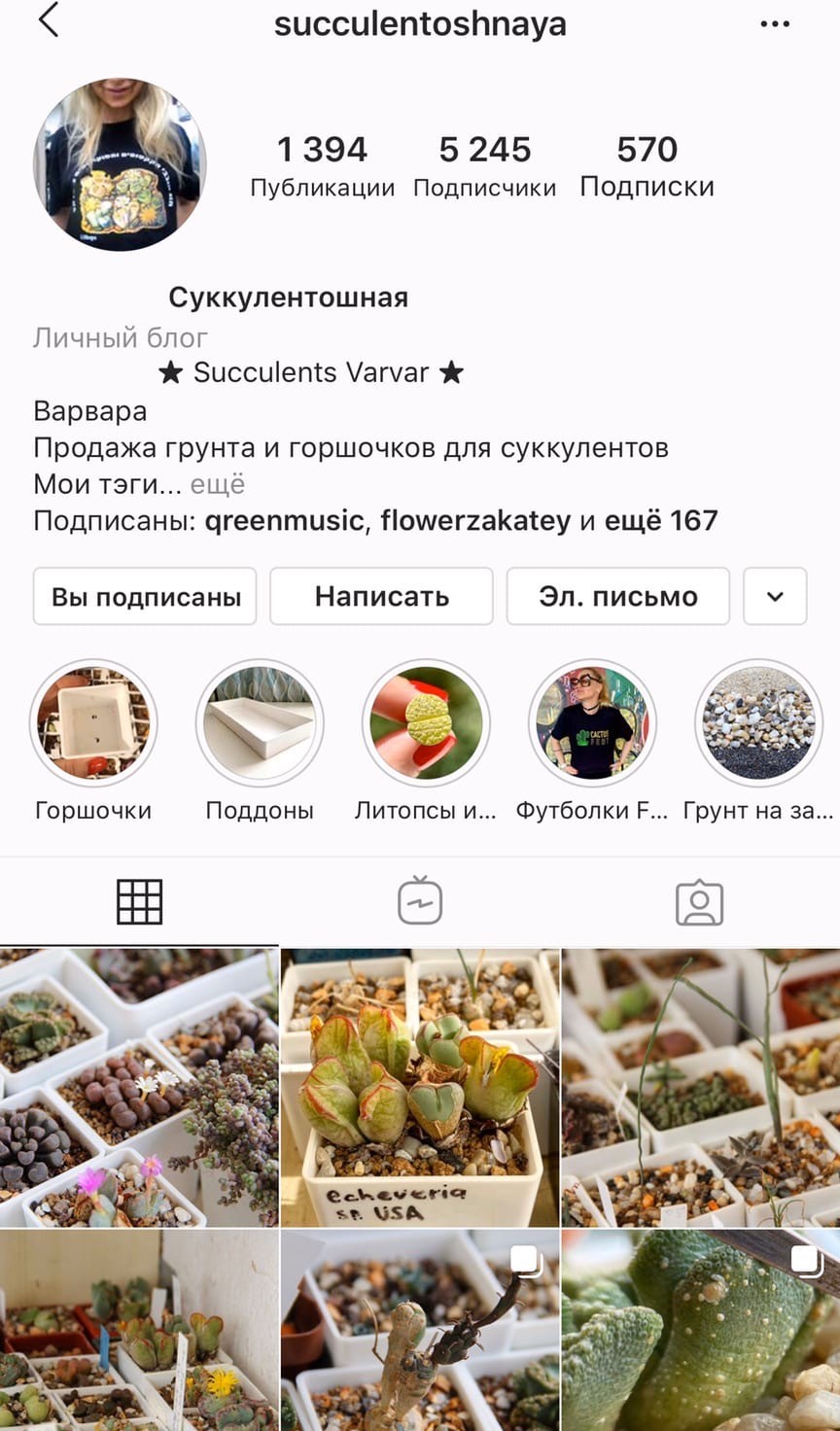
Task: Expand suggested accounts via chevron button
Action: (775, 596)
